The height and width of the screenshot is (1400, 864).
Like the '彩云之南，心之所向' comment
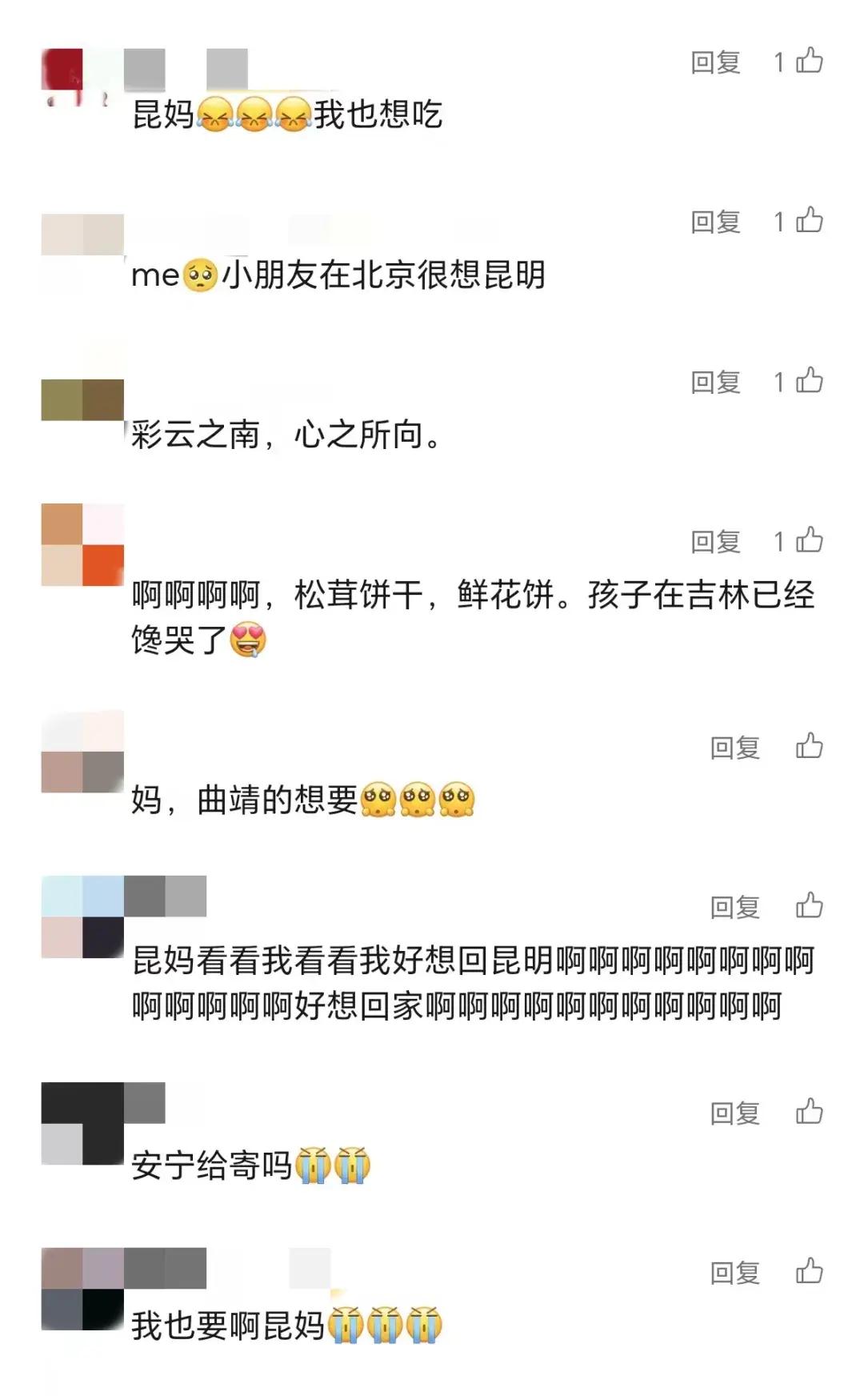[809, 381]
